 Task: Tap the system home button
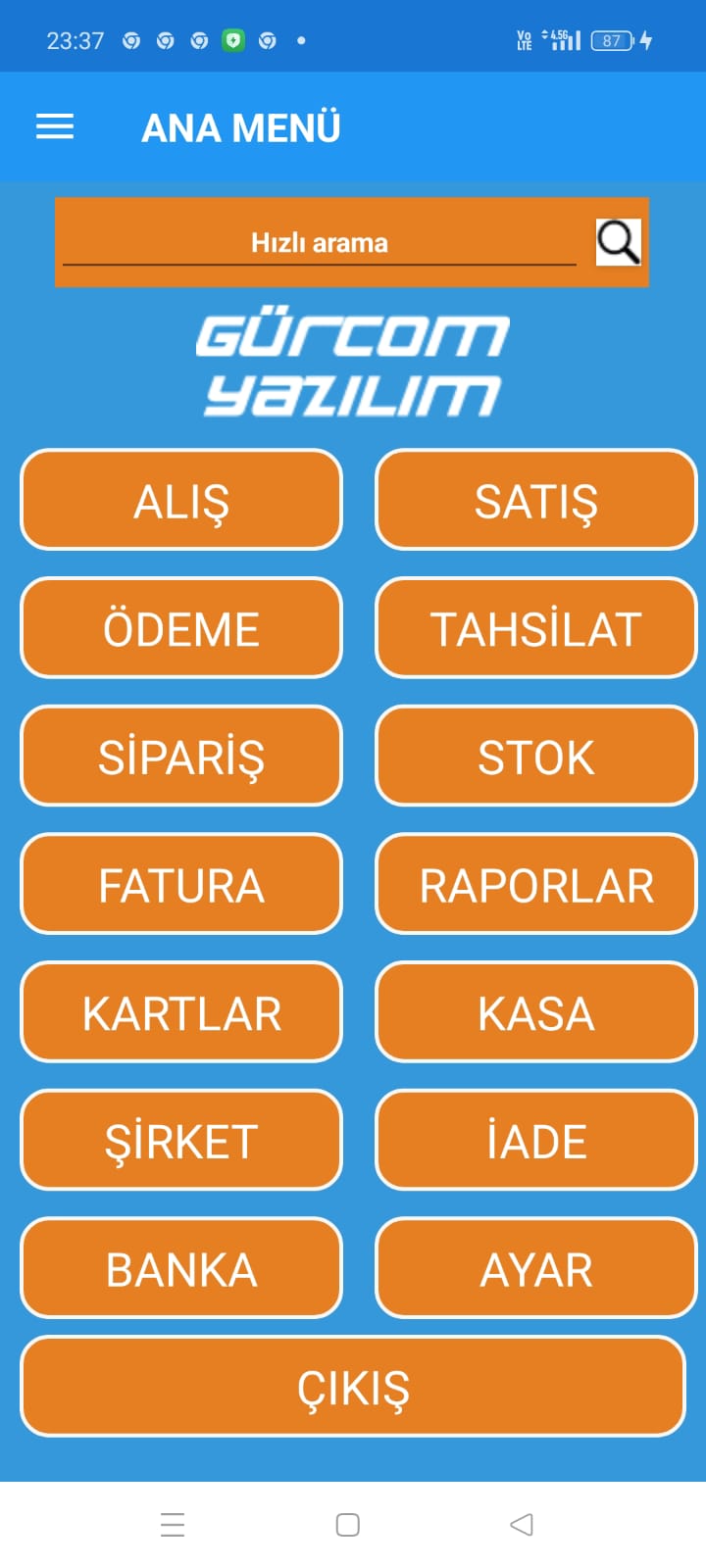point(348,1525)
